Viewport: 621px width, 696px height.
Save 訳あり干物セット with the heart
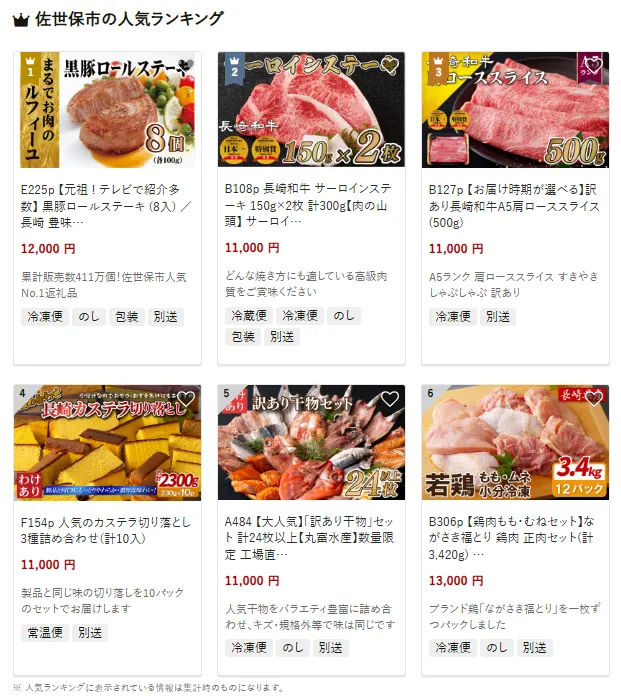[x=389, y=400]
